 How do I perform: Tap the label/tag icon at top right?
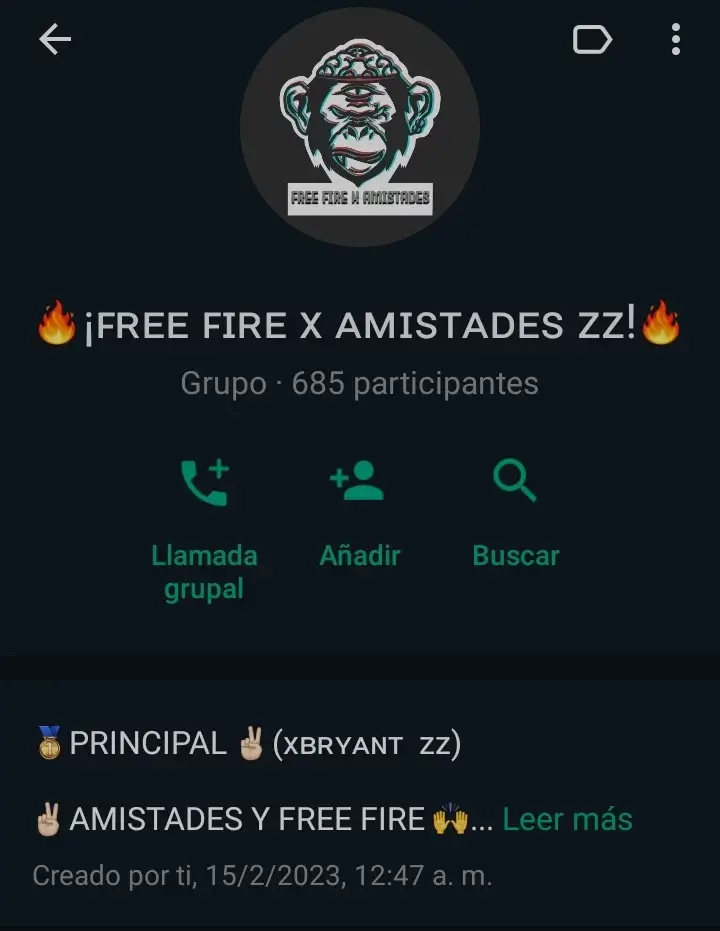(x=594, y=39)
